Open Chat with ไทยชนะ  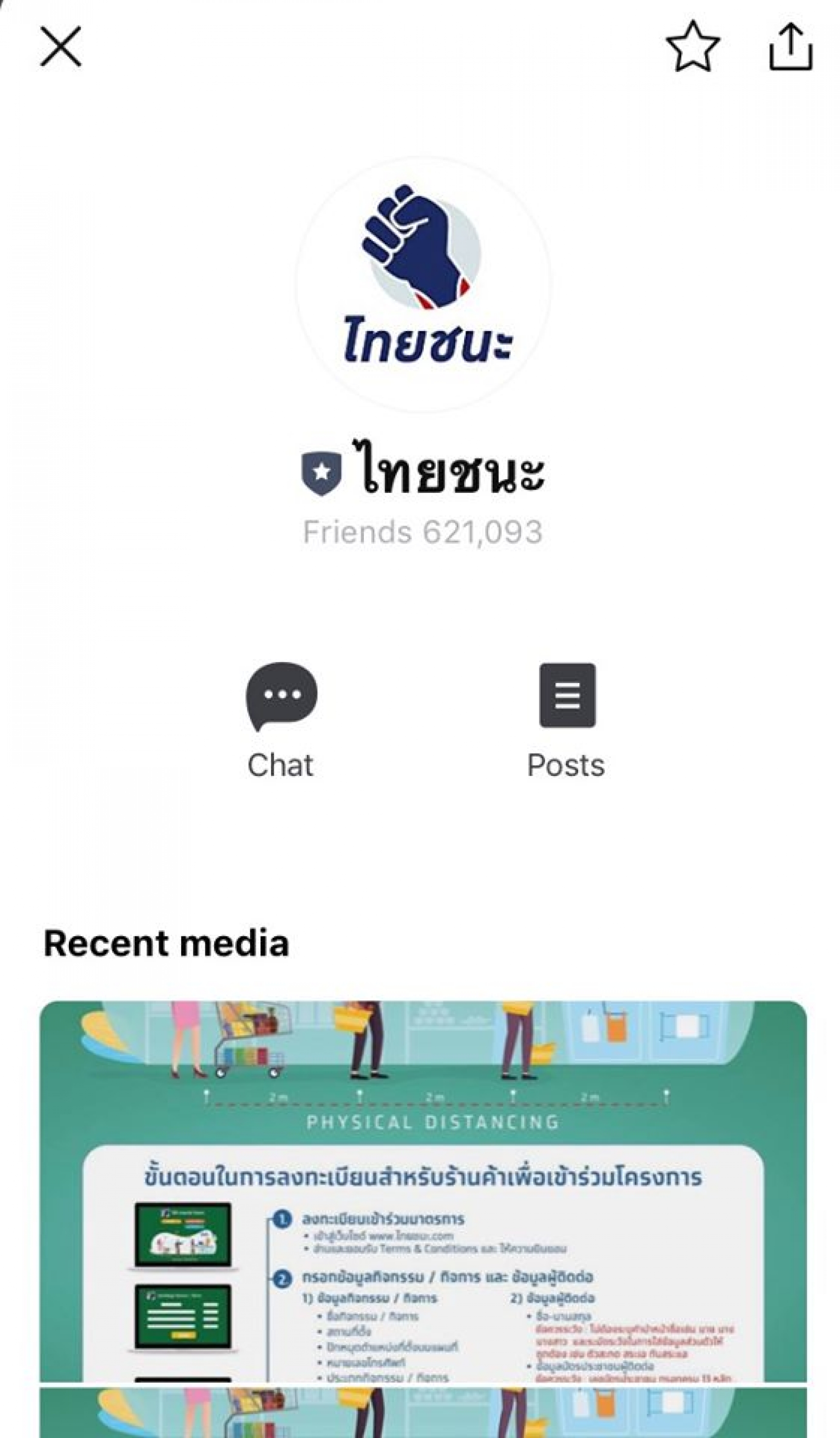coord(281,721)
